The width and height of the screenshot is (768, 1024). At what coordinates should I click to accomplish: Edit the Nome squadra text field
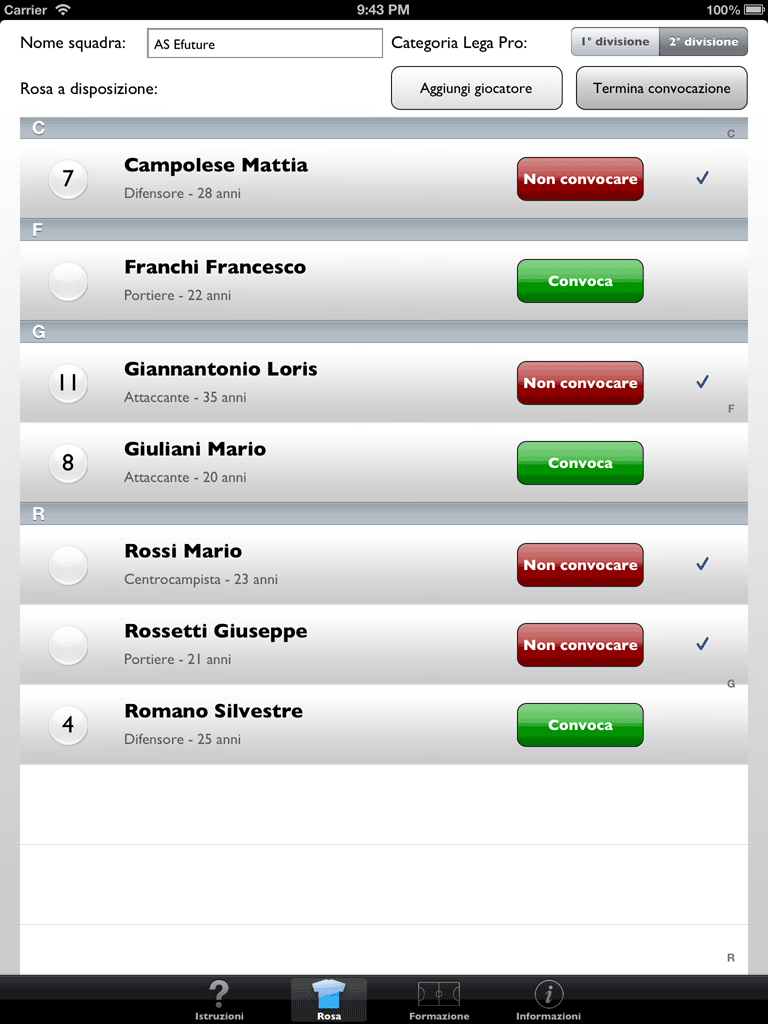(265, 44)
